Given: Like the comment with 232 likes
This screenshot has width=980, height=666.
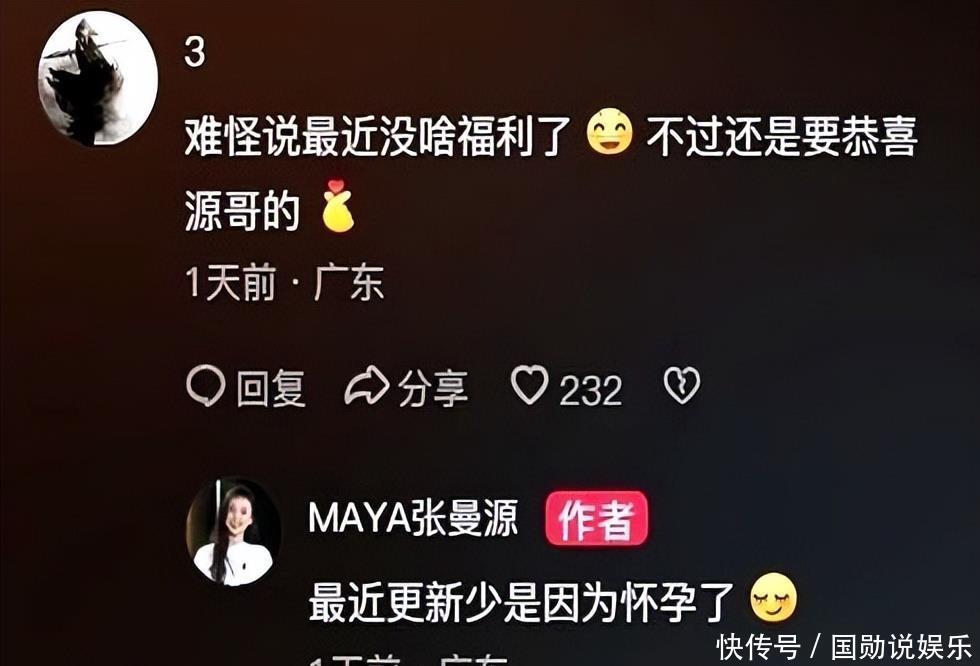Looking at the screenshot, I should point(531,386).
